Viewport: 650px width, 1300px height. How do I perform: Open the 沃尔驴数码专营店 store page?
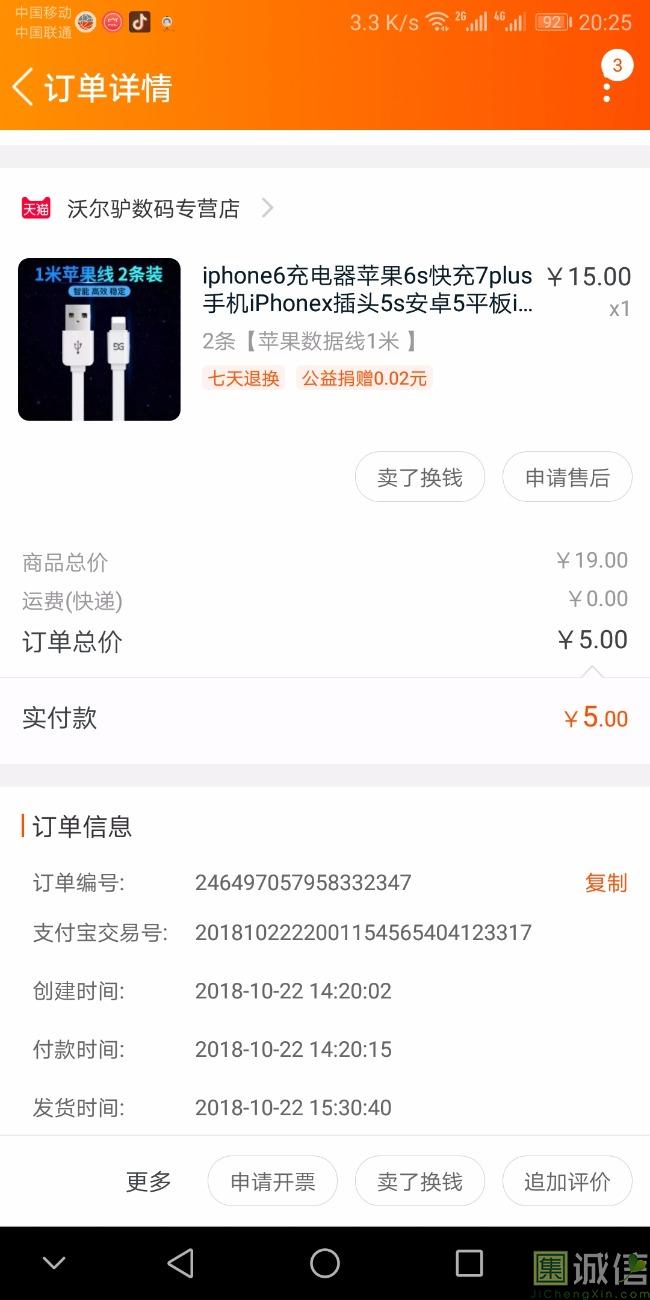pyautogui.click(x=153, y=208)
